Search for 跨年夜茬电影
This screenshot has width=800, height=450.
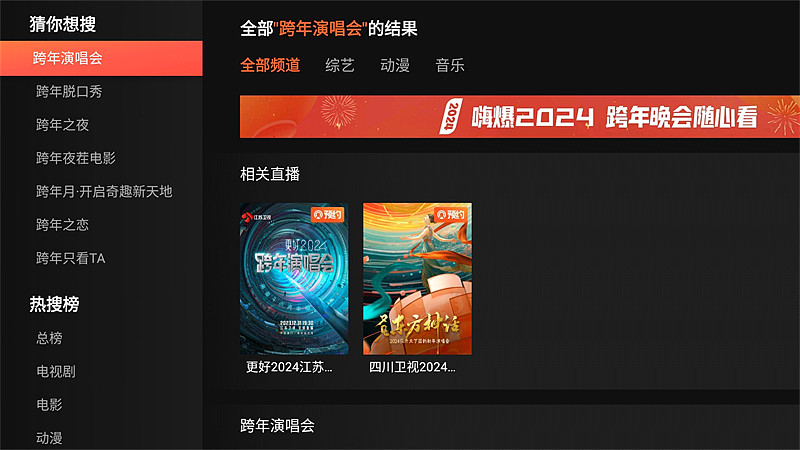[76, 158]
